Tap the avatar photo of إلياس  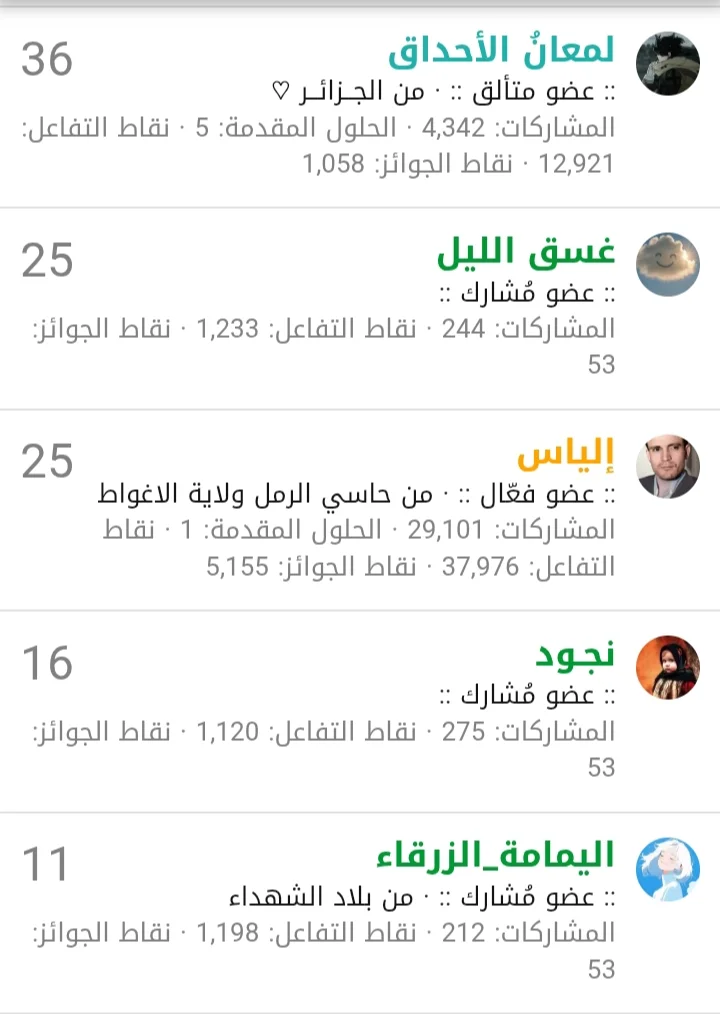click(x=667, y=466)
